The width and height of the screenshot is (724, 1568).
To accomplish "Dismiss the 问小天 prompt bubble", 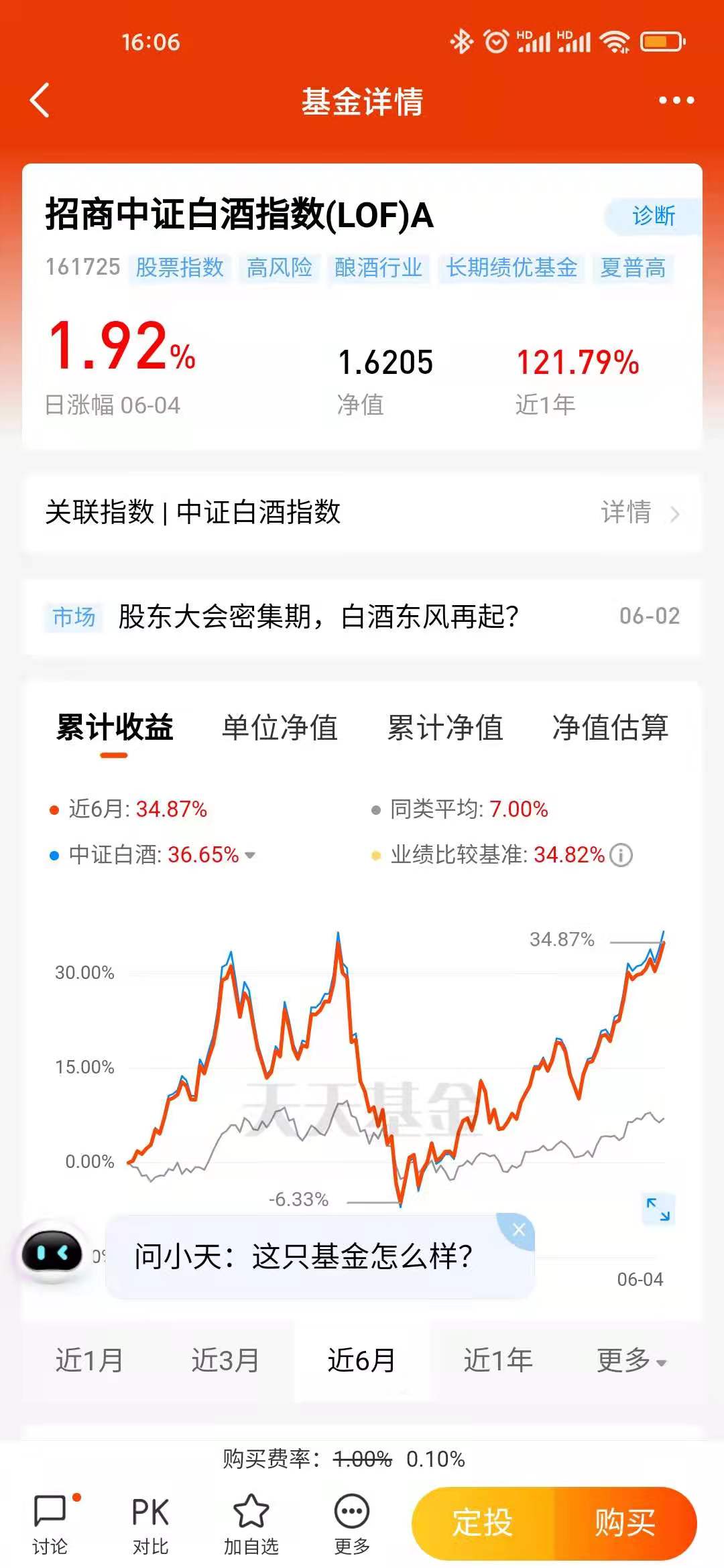I will (518, 1230).
